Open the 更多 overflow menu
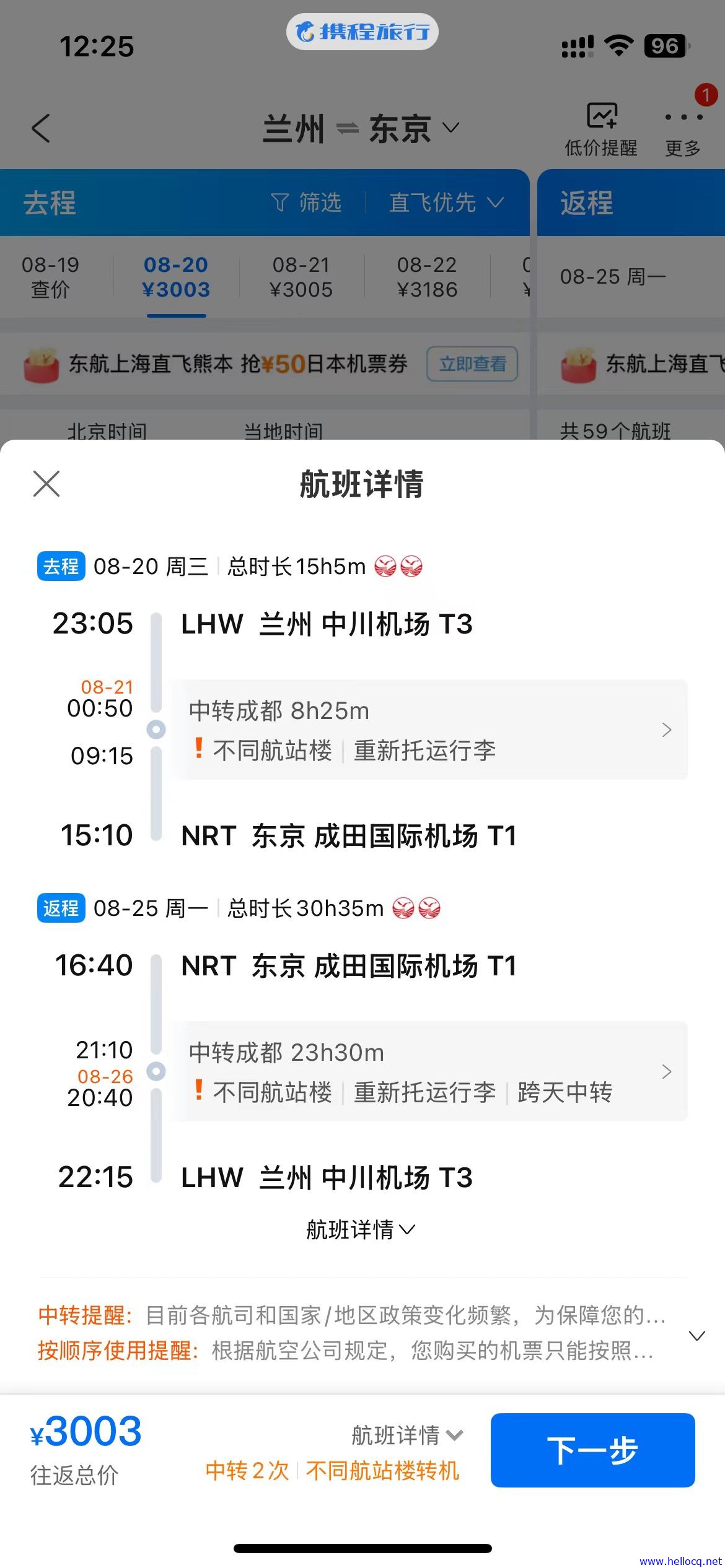 pyautogui.click(x=683, y=129)
